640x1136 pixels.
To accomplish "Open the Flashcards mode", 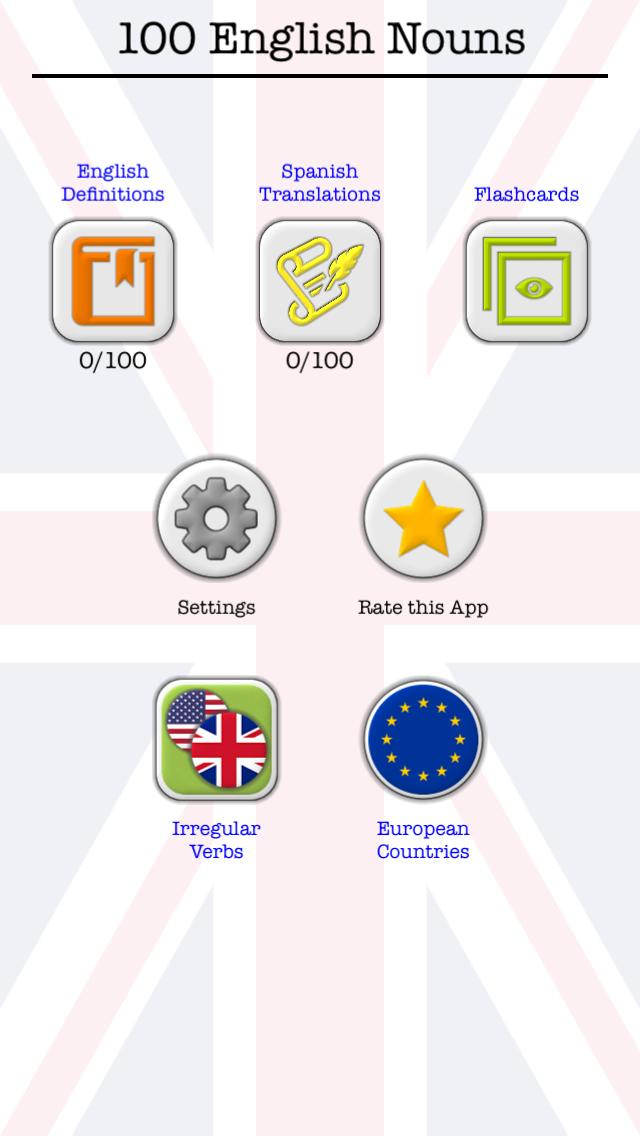I will tap(527, 281).
